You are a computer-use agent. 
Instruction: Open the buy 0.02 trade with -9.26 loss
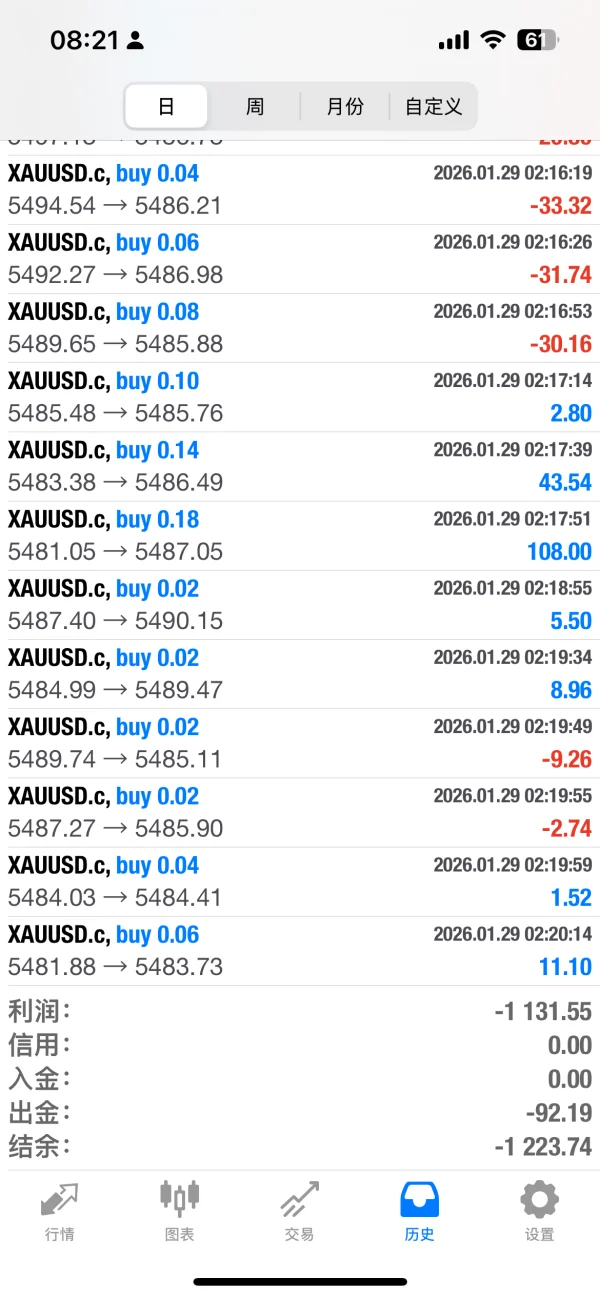pyautogui.click(x=300, y=743)
